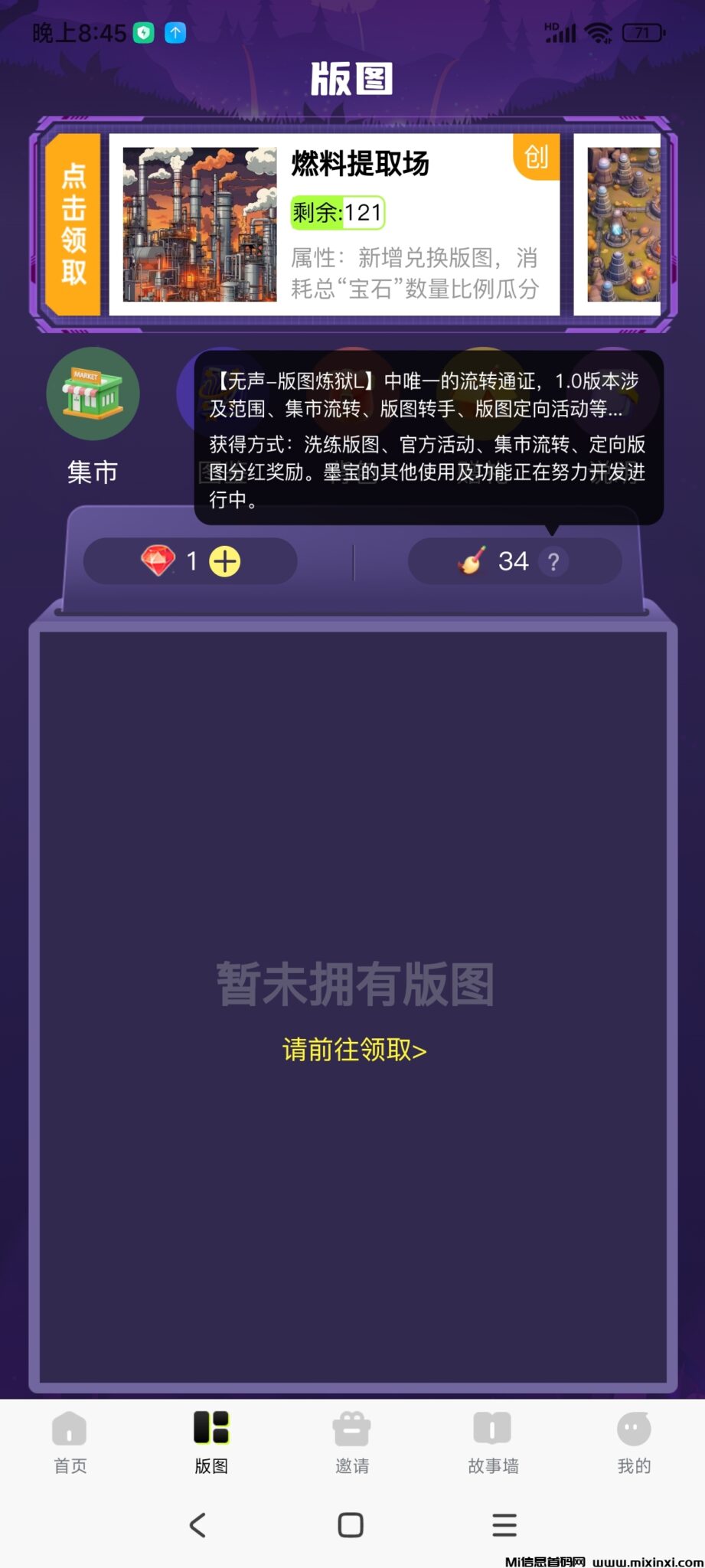Open the 我的 profile icon
705x1568 pixels.
pyautogui.click(x=633, y=1427)
